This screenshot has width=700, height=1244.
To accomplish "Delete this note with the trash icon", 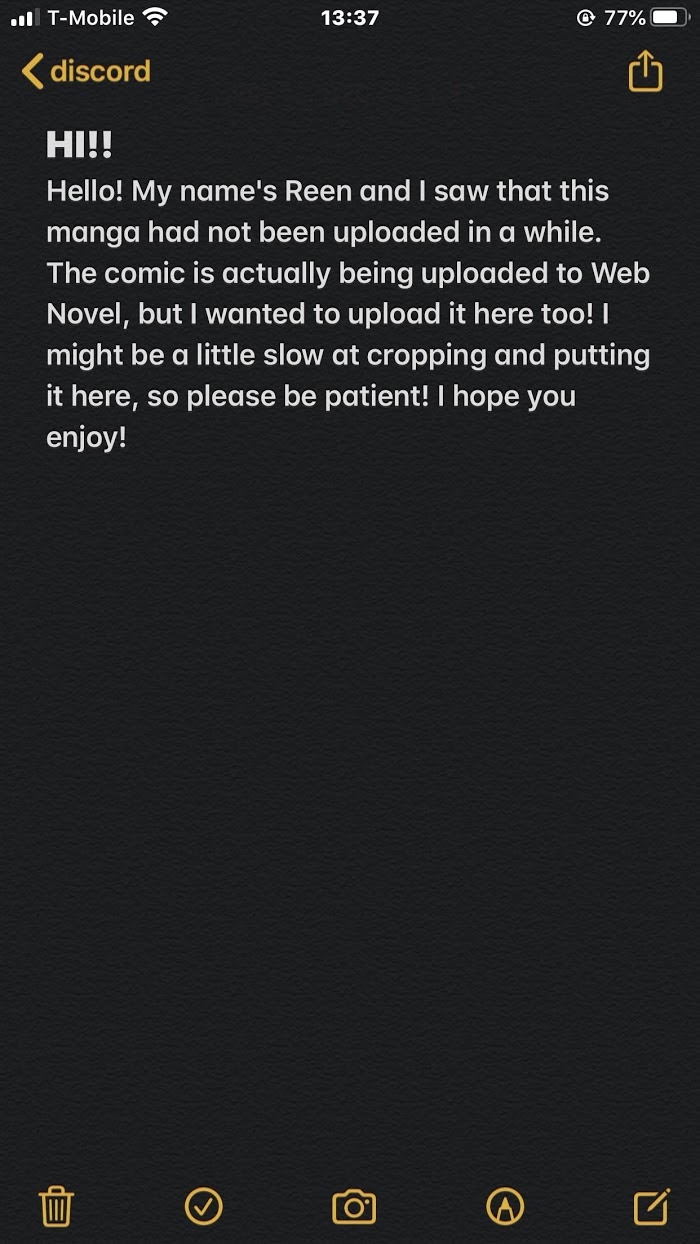I will coord(57,1207).
